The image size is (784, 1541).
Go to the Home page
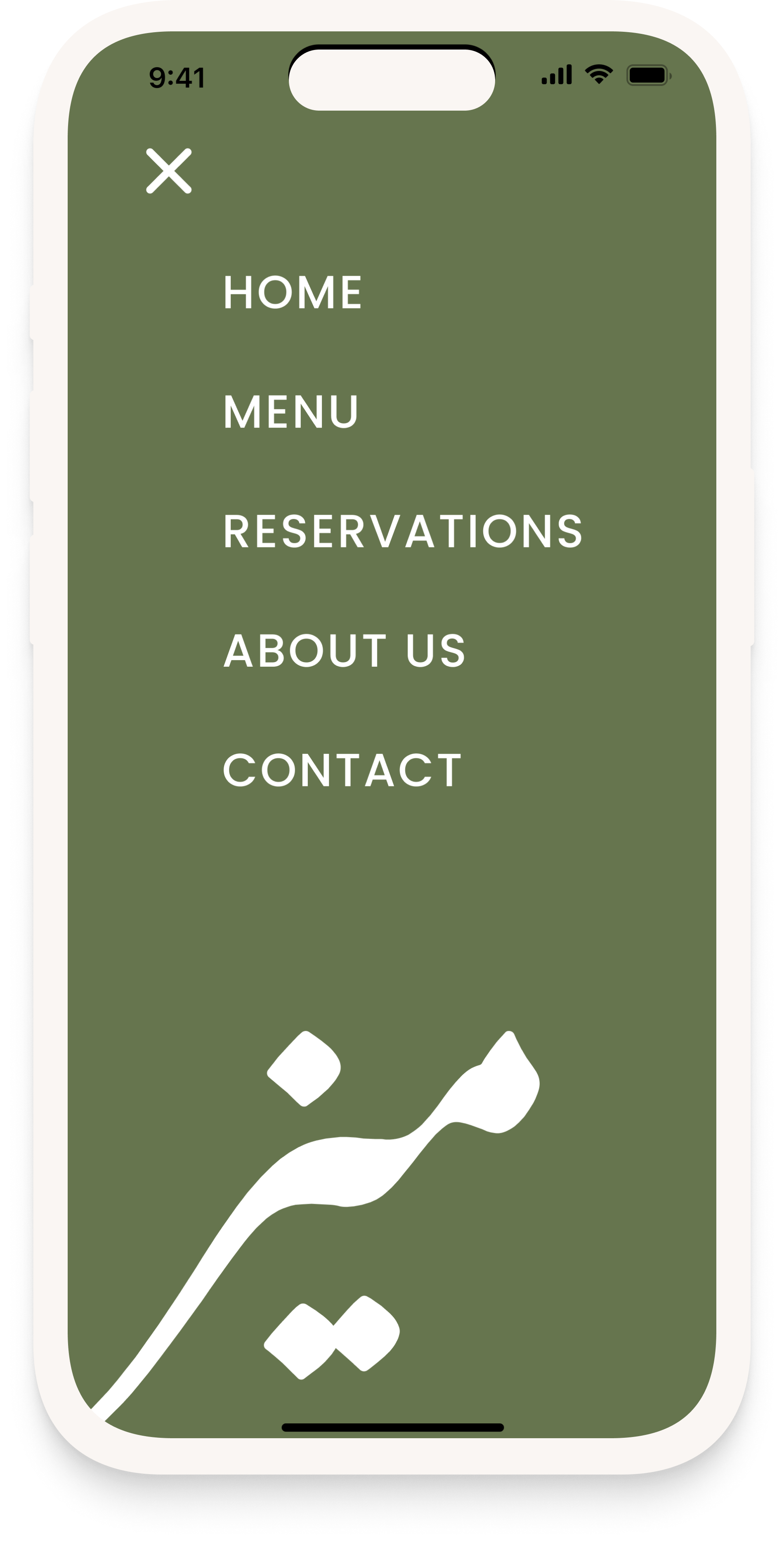(293, 292)
